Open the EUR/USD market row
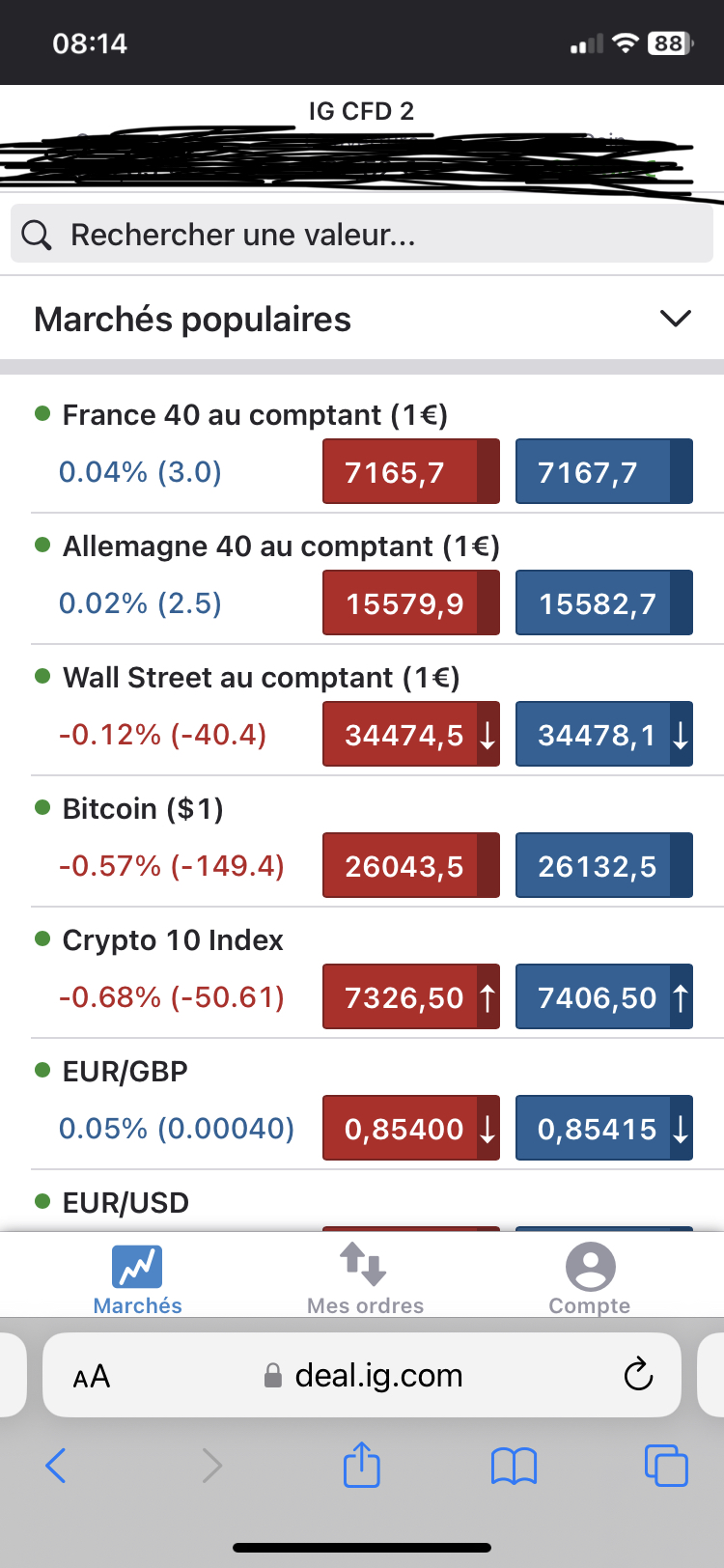Viewport: 724px width, 1568px height. pos(125,1203)
